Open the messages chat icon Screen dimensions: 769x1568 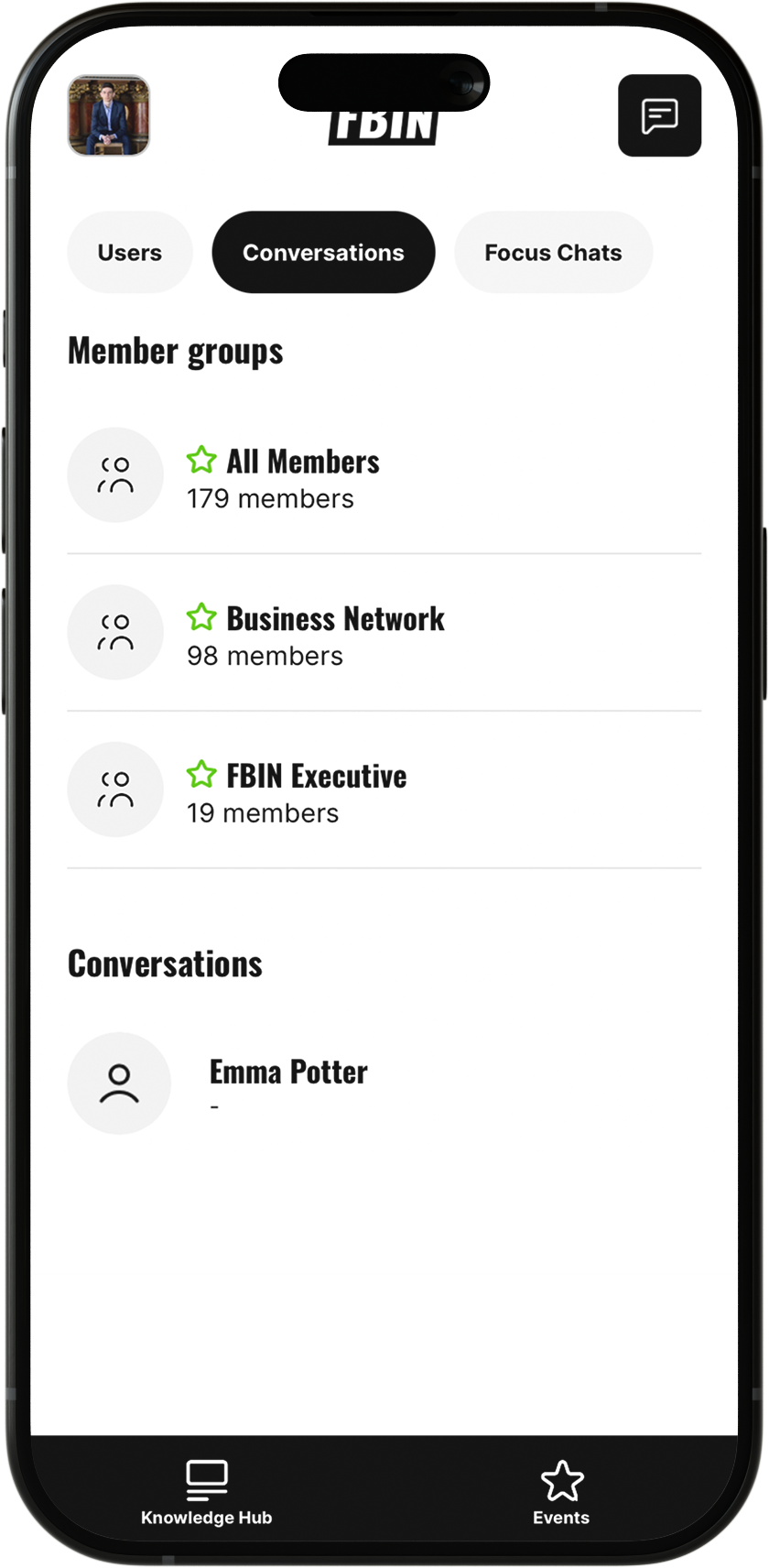(x=659, y=115)
